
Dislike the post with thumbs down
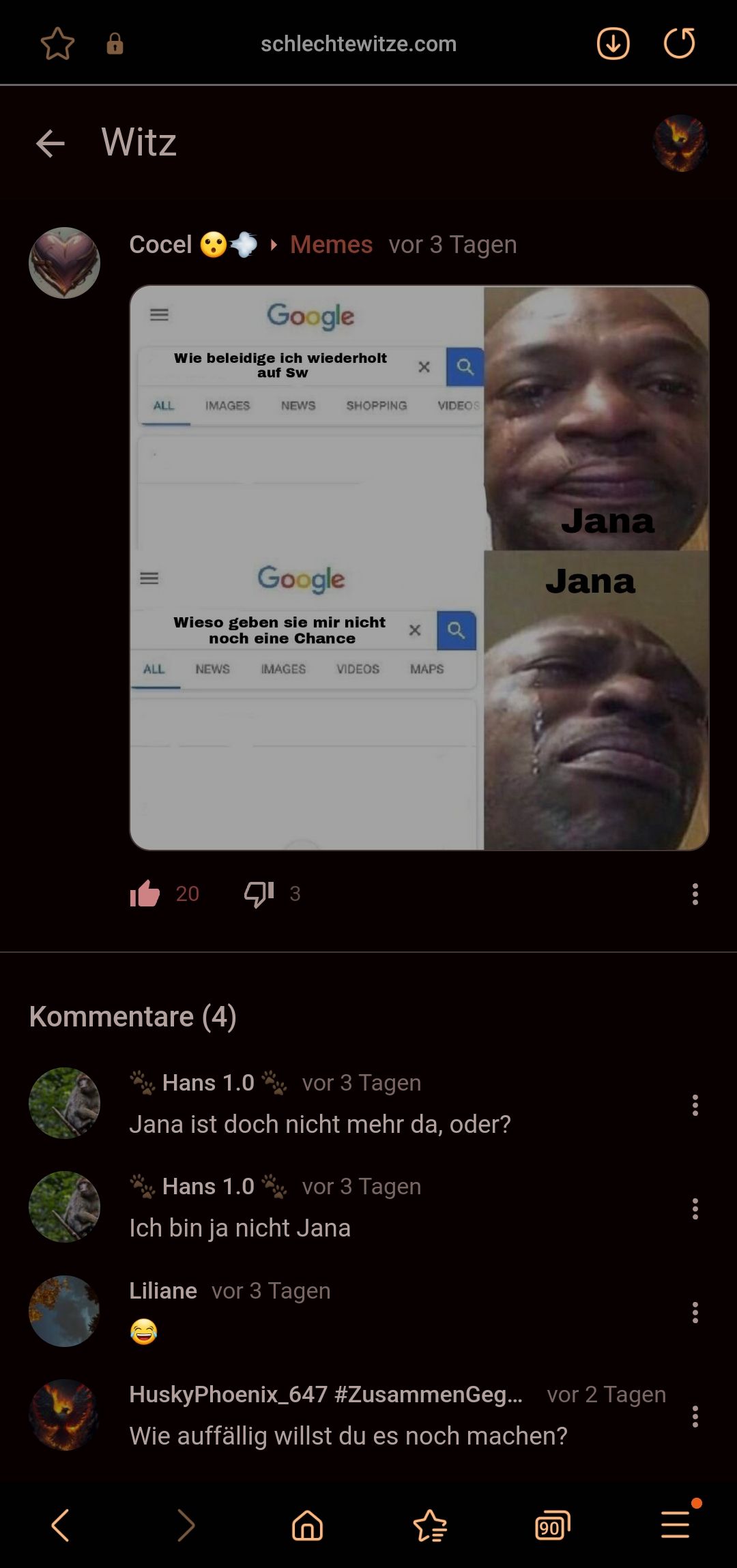[259, 893]
